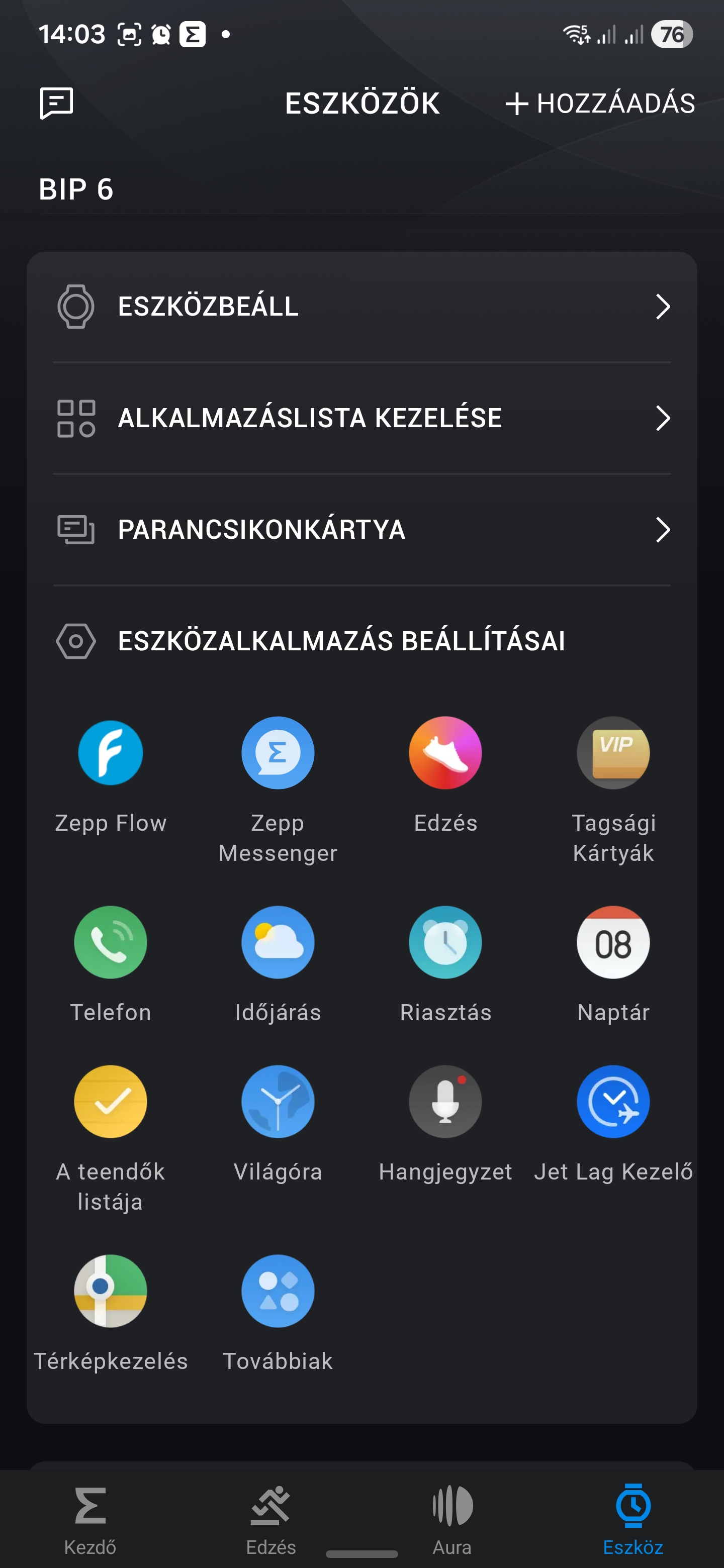Open Hangjegyzet voice memo settings
The height and width of the screenshot is (1568, 724).
click(445, 1102)
